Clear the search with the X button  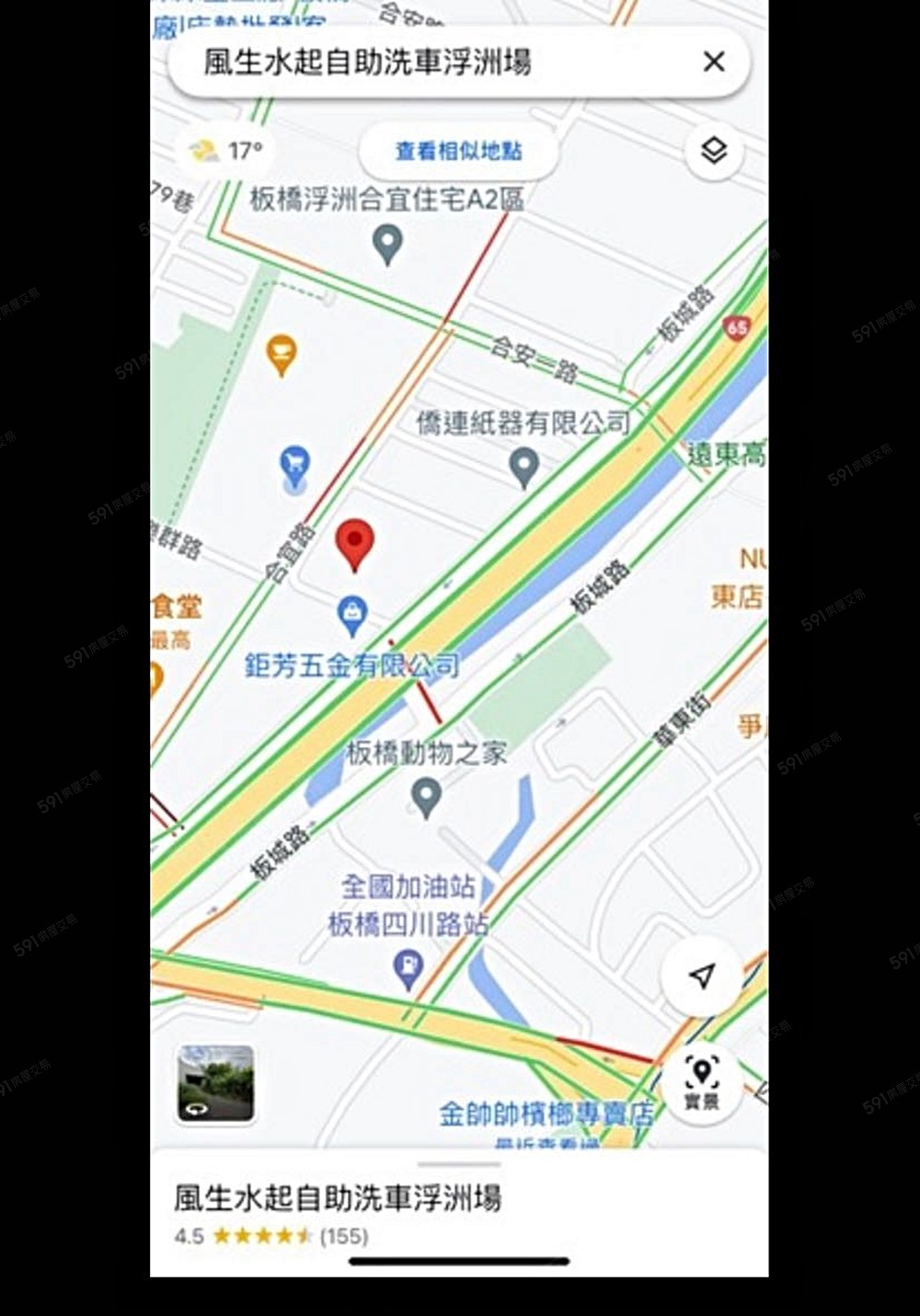[713, 62]
